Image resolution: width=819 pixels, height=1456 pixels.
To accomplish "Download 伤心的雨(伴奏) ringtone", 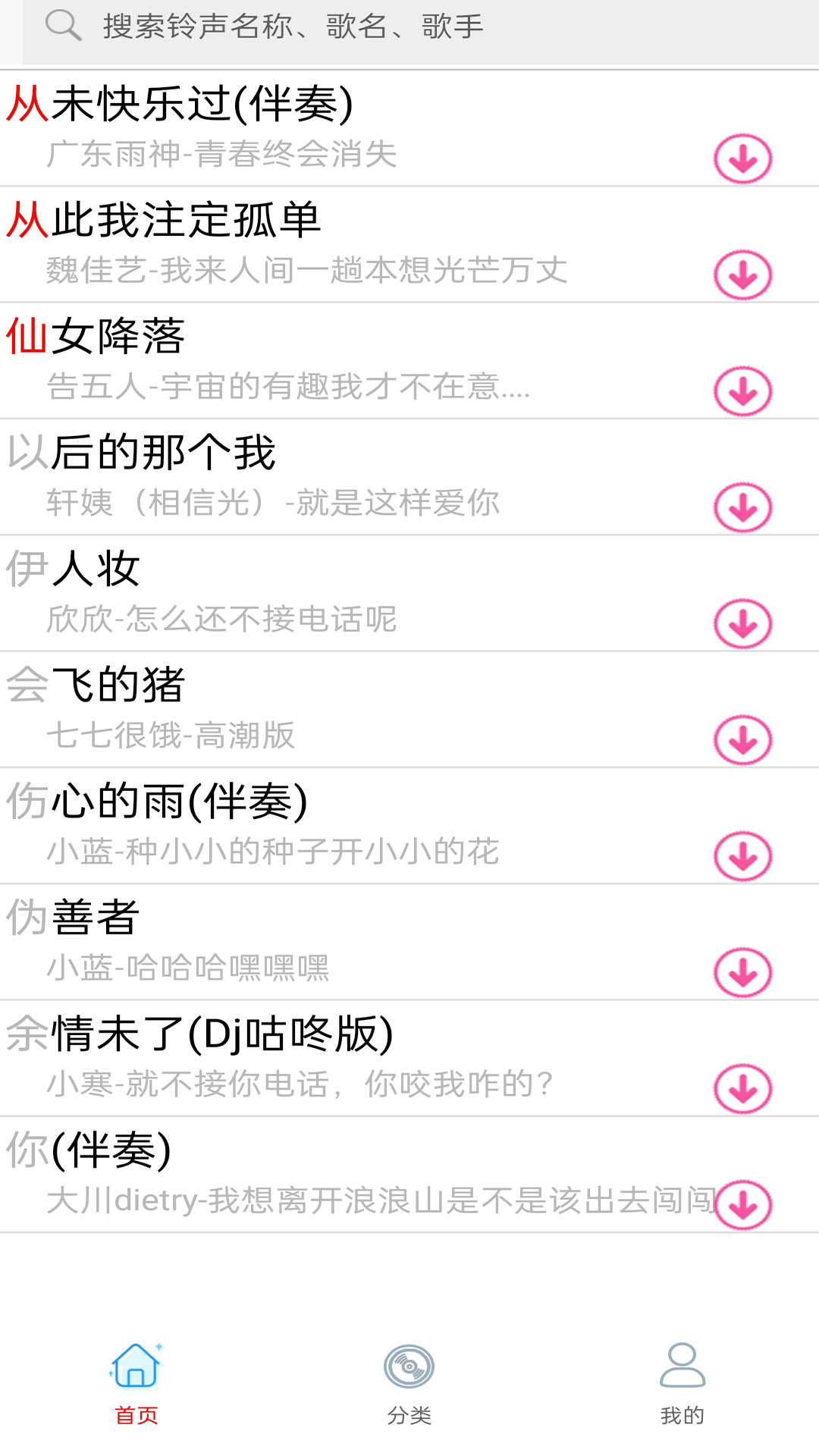I will [x=743, y=856].
